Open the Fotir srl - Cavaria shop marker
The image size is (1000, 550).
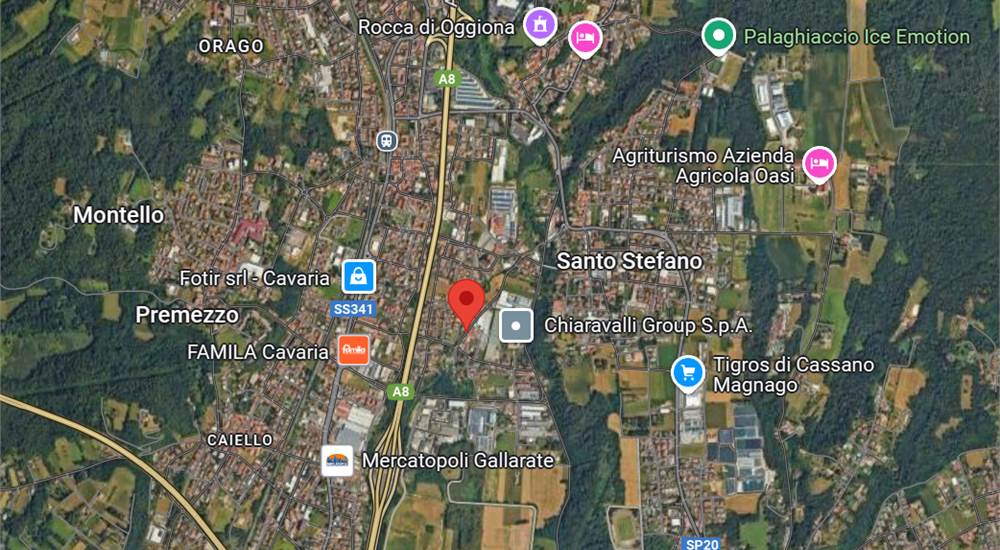(358, 276)
